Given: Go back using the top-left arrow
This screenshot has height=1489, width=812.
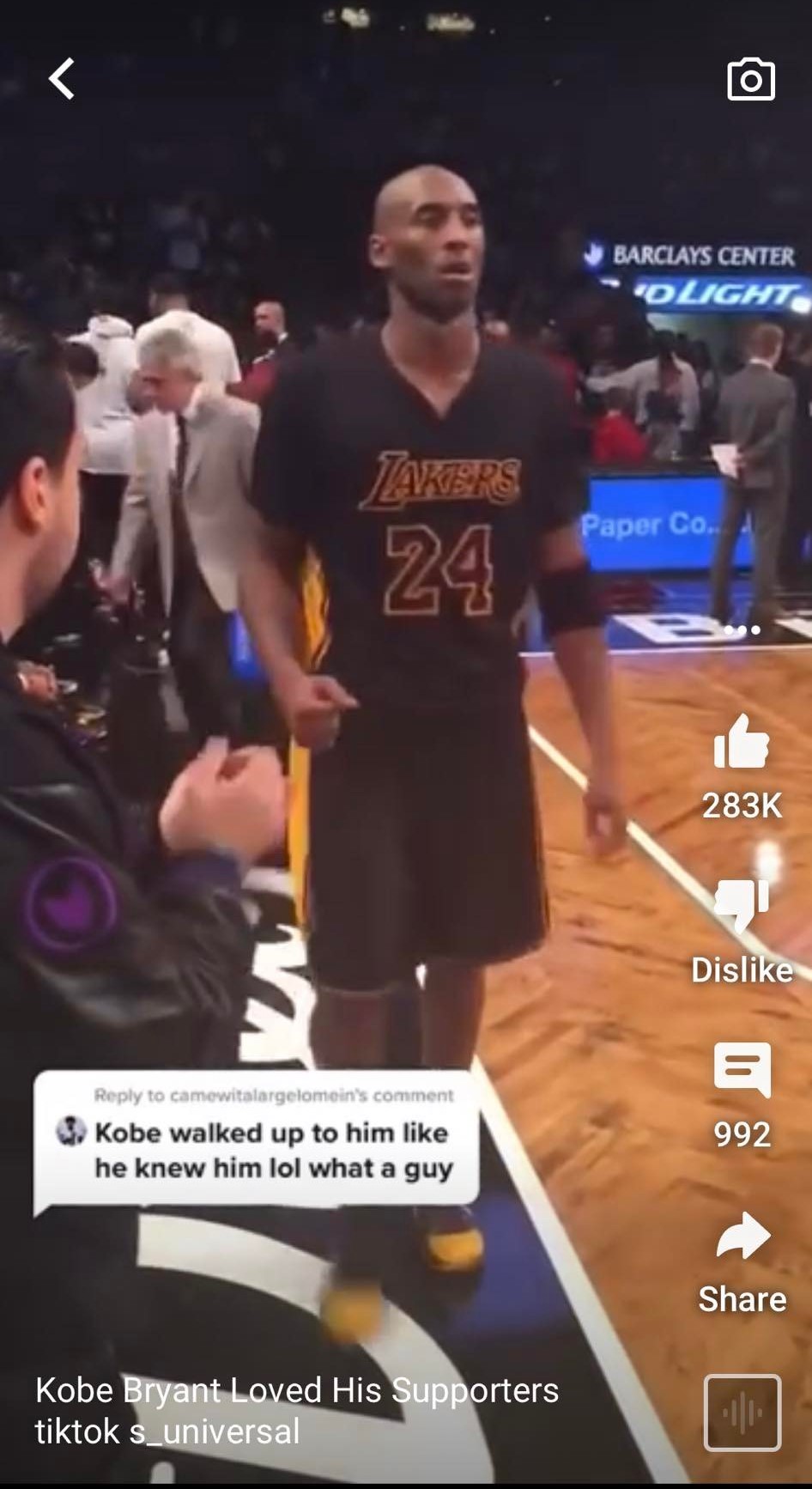Looking at the screenshot, I should pyautogui.click(x=62, y=80).
